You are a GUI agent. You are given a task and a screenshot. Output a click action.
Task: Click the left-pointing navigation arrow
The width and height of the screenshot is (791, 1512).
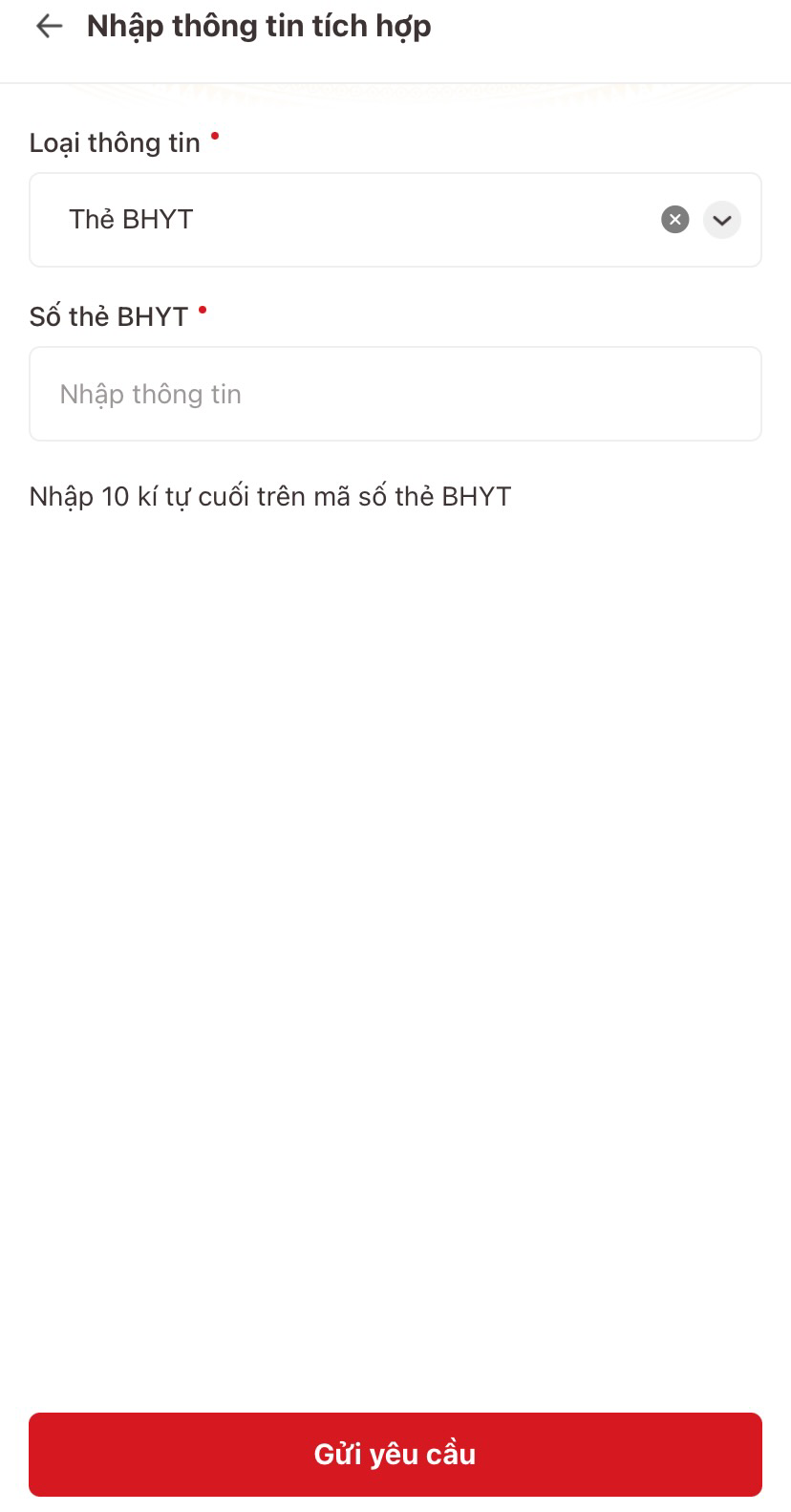48,26
